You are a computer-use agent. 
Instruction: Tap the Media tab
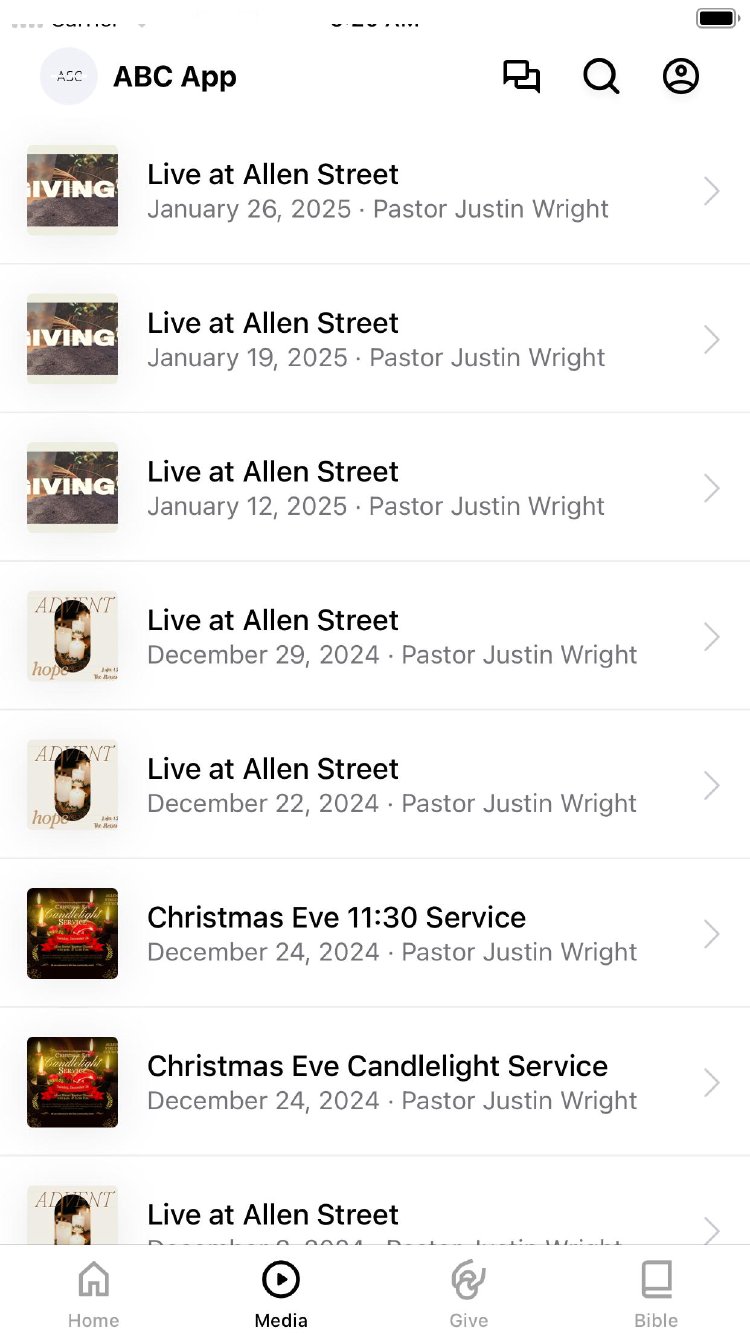point(281,1294)
